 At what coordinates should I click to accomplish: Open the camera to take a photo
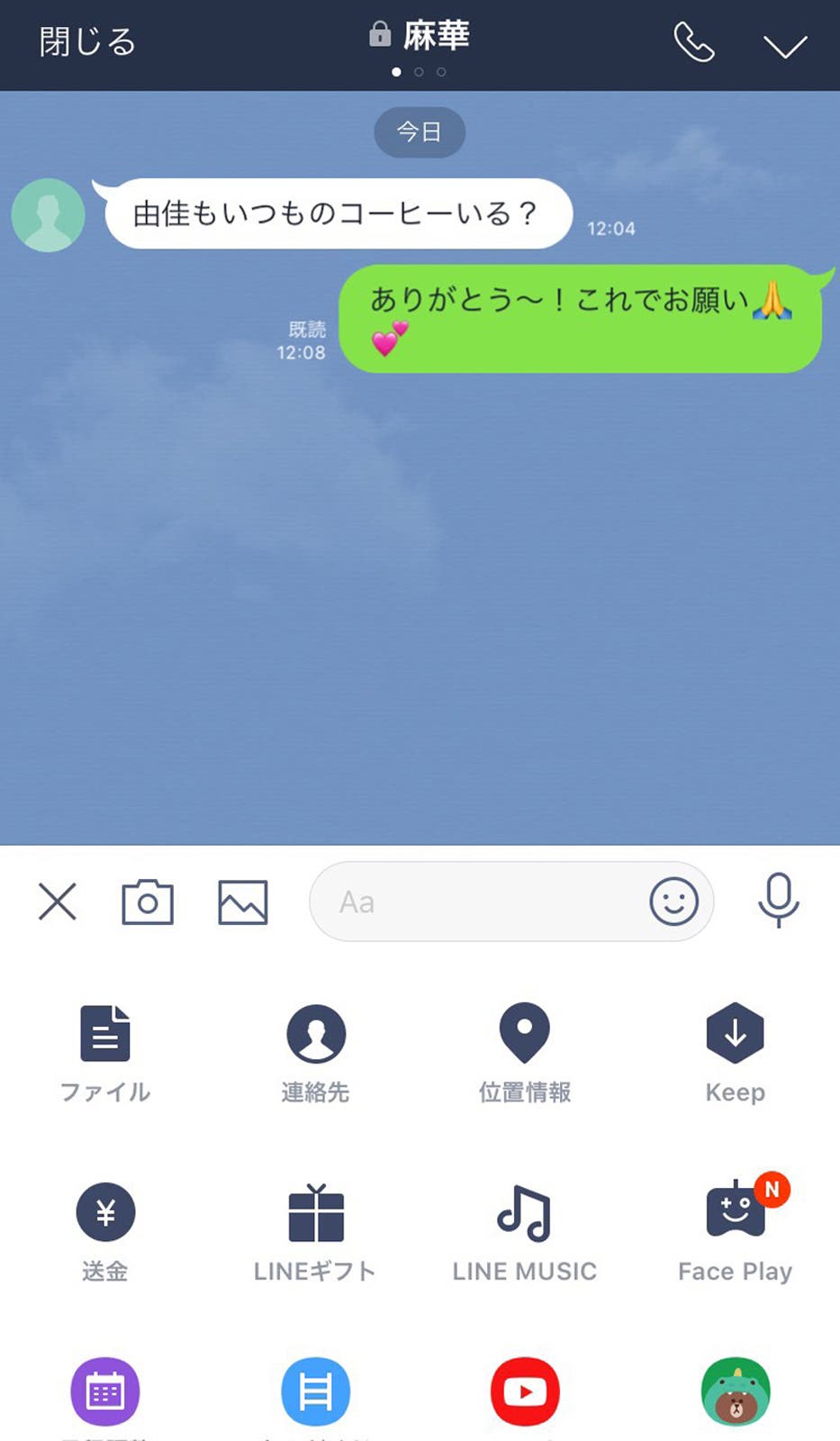tap(148, 902)
